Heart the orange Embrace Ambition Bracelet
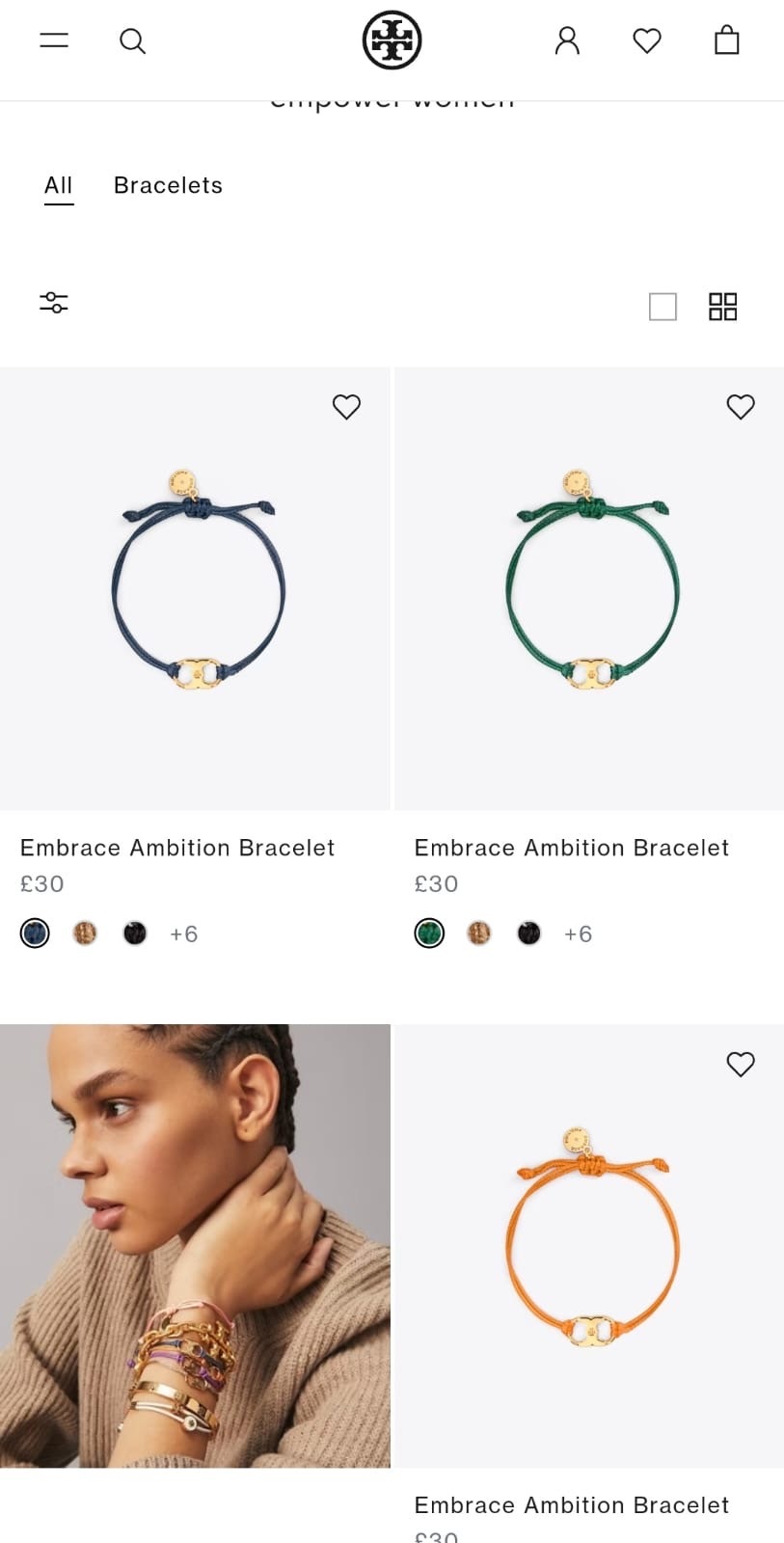784x1543 pixels. click(741, 1065)
